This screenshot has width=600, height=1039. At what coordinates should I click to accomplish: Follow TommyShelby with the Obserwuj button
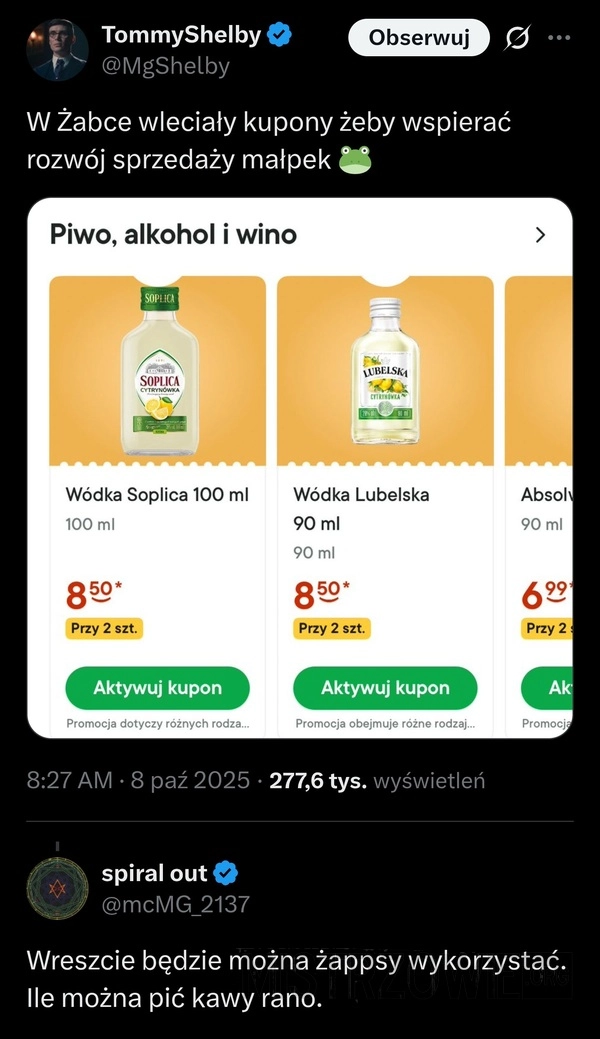point(419,38)
